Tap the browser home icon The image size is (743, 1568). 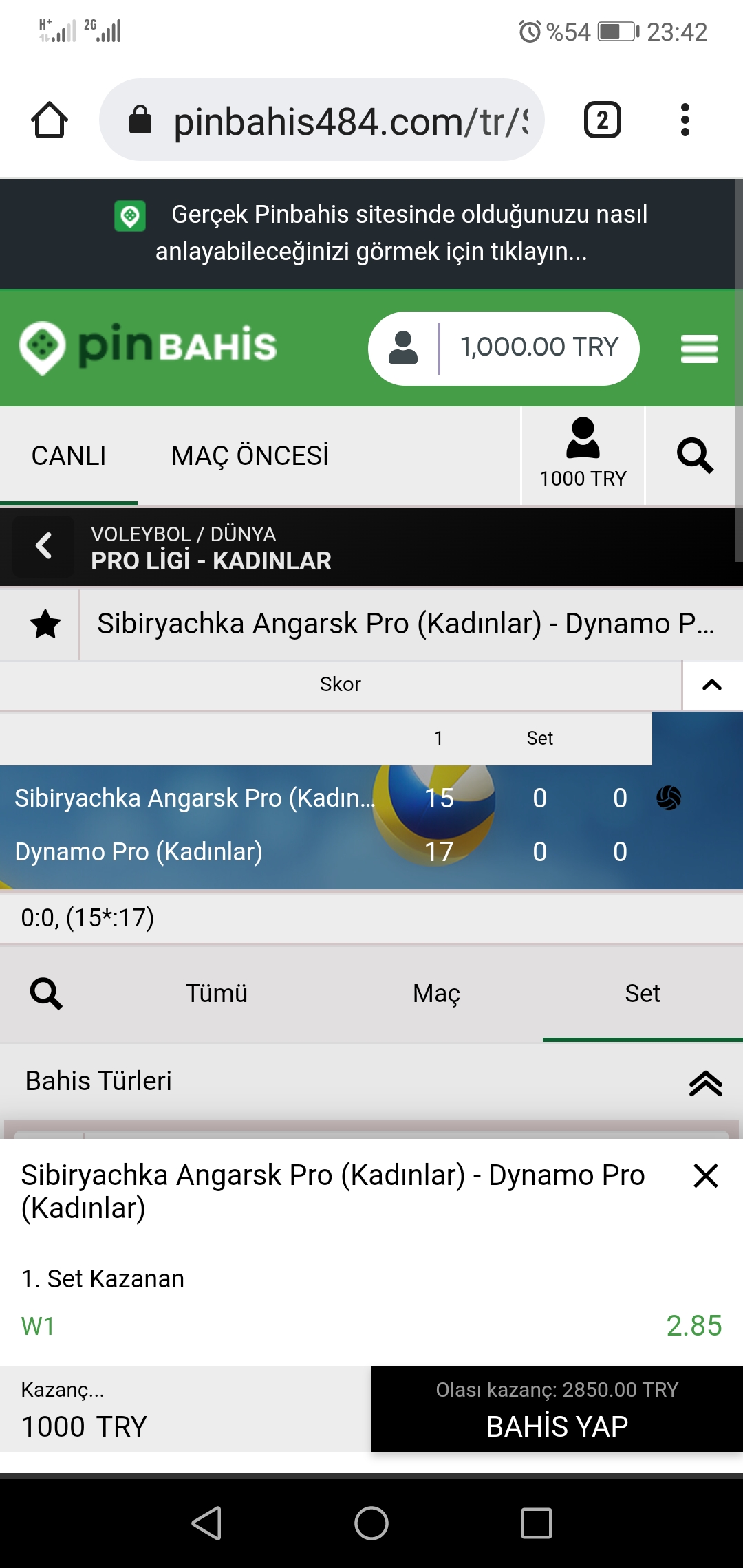click(50, 120)
